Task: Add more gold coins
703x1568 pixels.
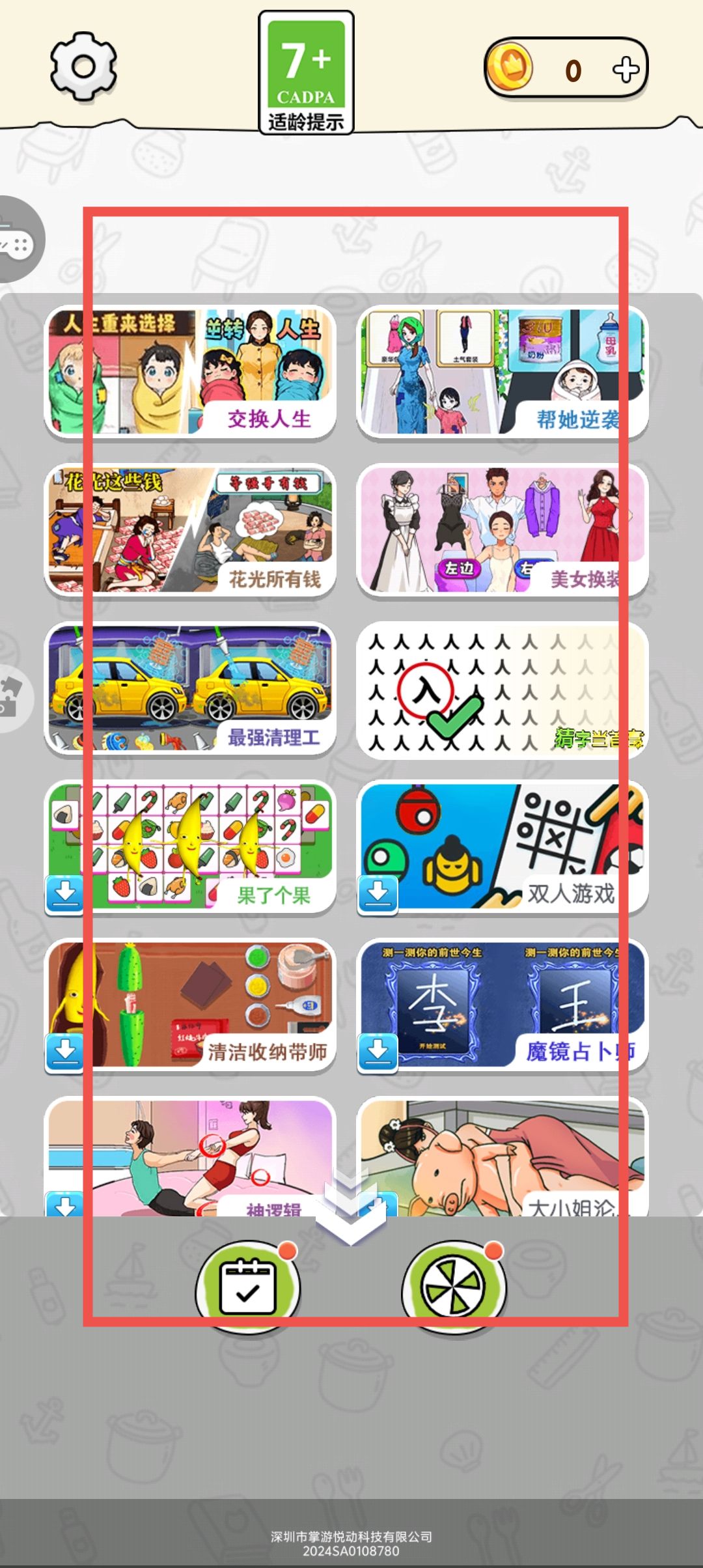Action: click(626, 70)
